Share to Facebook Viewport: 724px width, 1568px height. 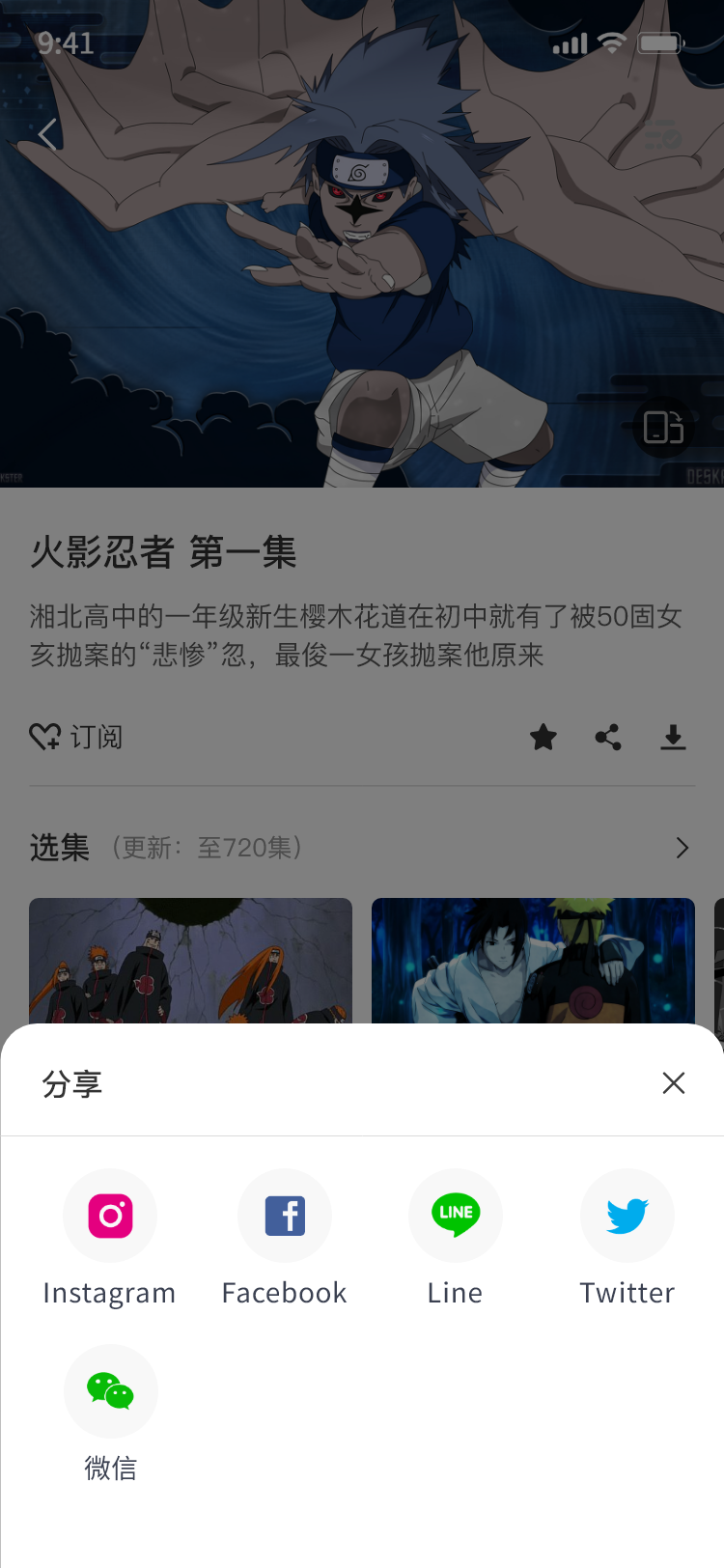[285, 1216]
